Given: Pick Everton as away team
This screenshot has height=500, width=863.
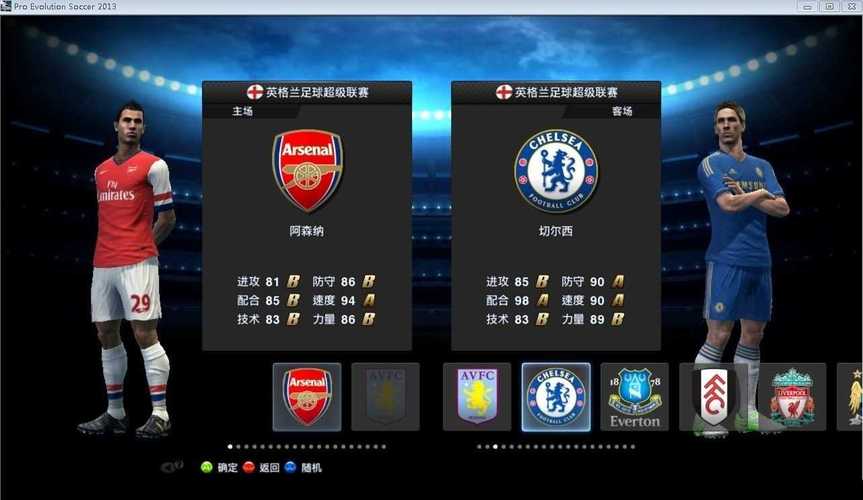Looking at the screenshot, I should [635, 396].
